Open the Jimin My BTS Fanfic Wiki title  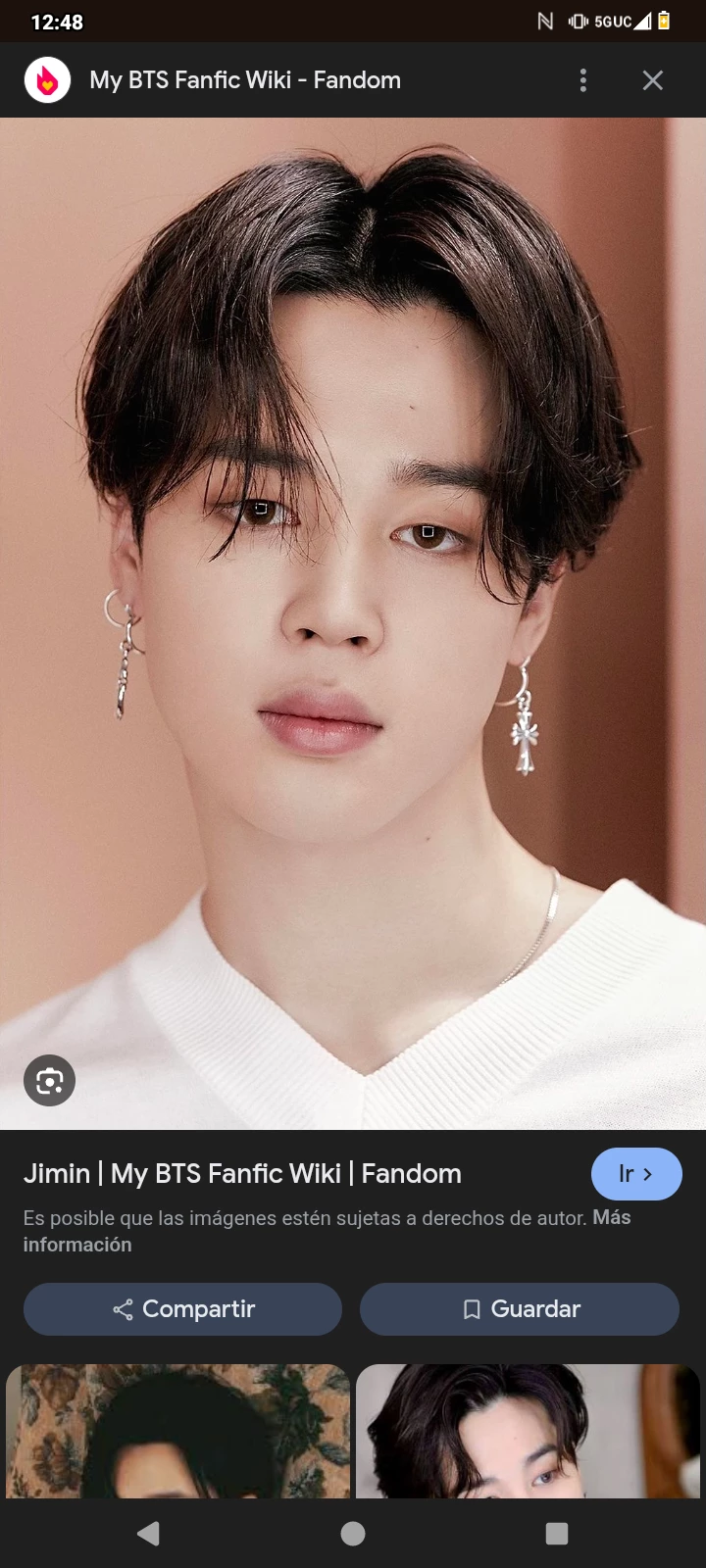[x=242, y=1174]
